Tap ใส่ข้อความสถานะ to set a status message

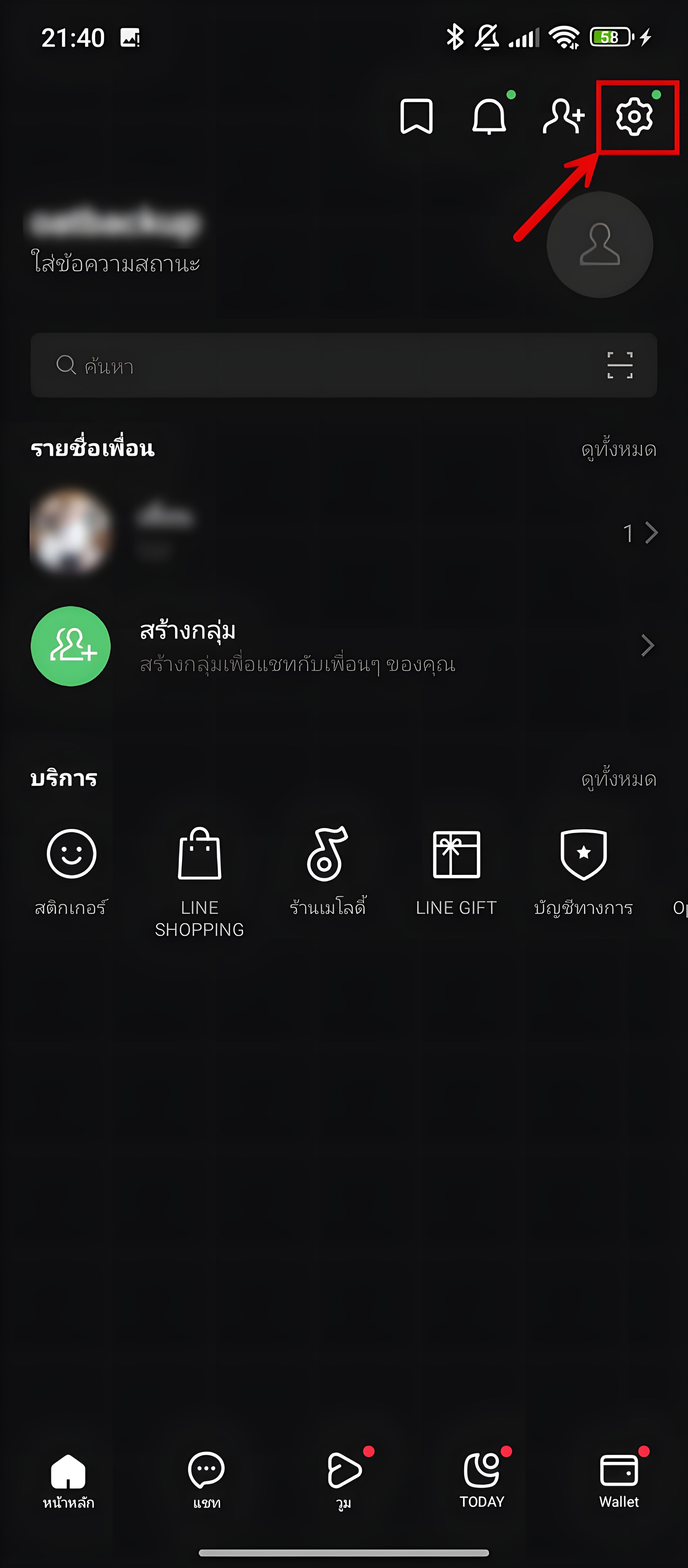pyautogui.click(x=116, y=264)
